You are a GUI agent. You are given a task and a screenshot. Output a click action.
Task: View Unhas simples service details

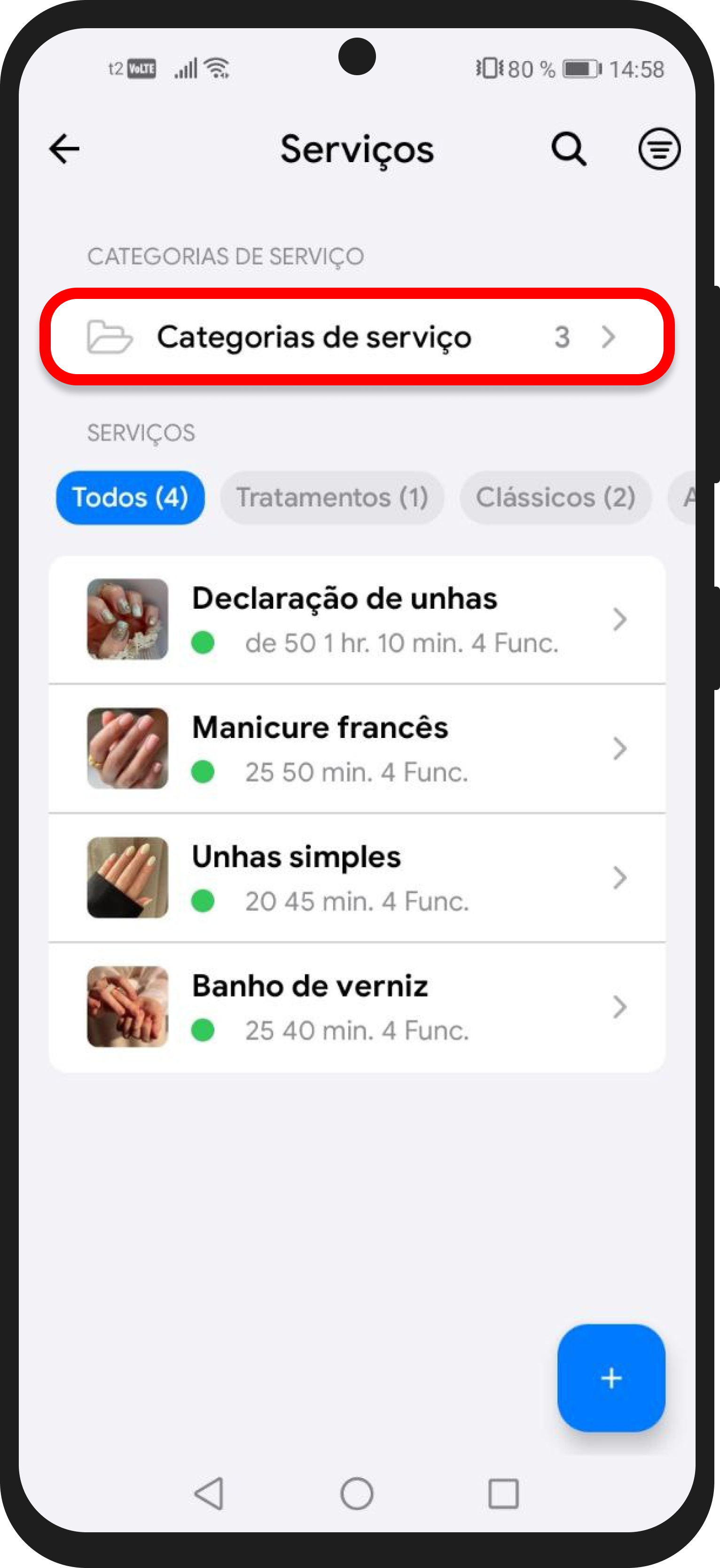coord(357,878)
